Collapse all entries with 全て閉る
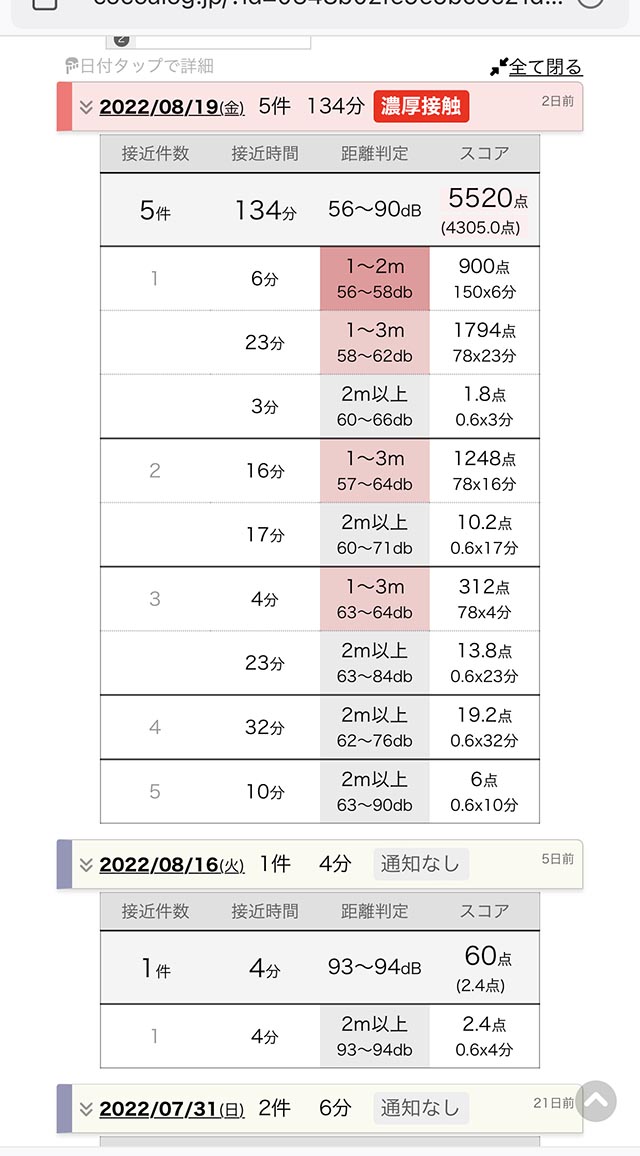The width and height of the screenshot is (640, 1156). click(536, 67)
